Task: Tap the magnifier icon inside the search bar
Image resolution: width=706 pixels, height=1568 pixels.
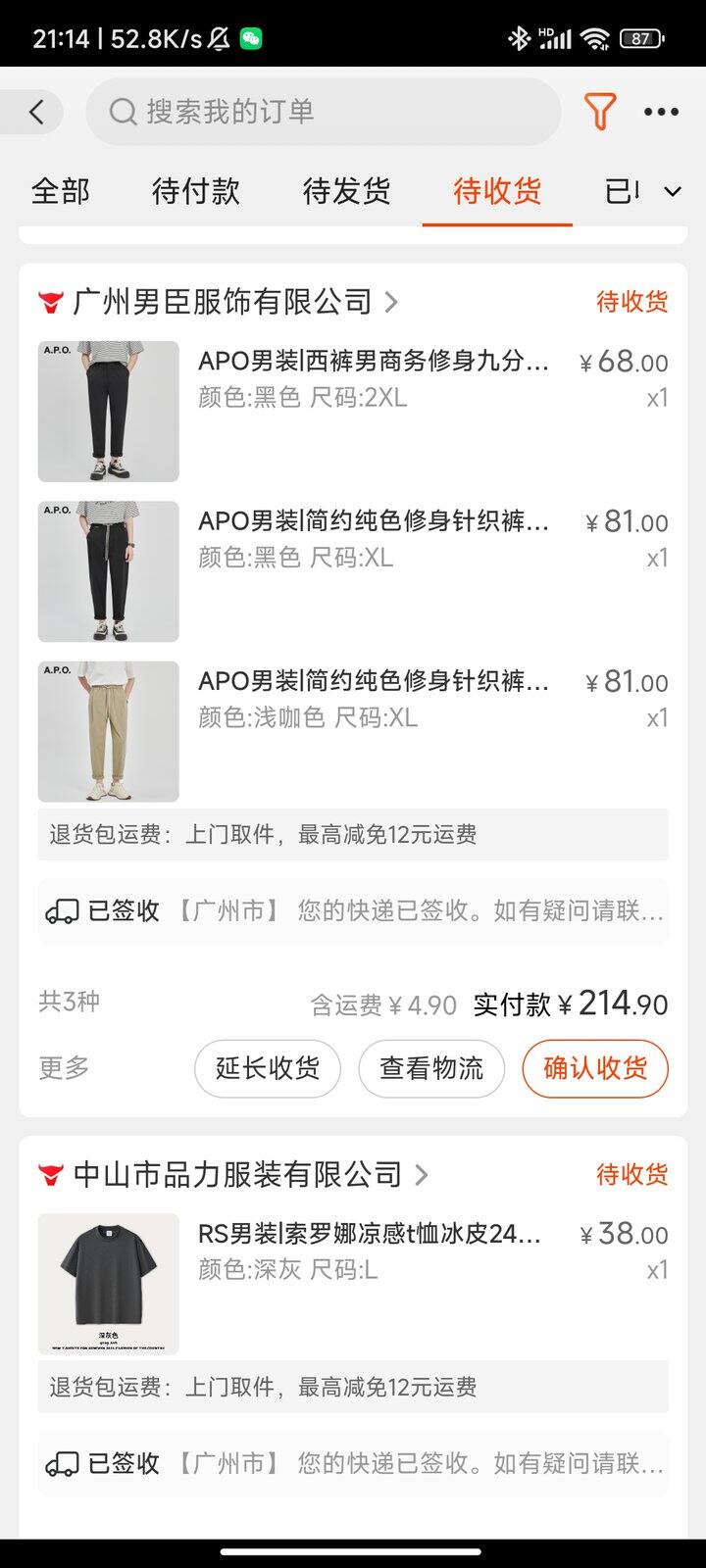Action: click(x=122, y=112)
